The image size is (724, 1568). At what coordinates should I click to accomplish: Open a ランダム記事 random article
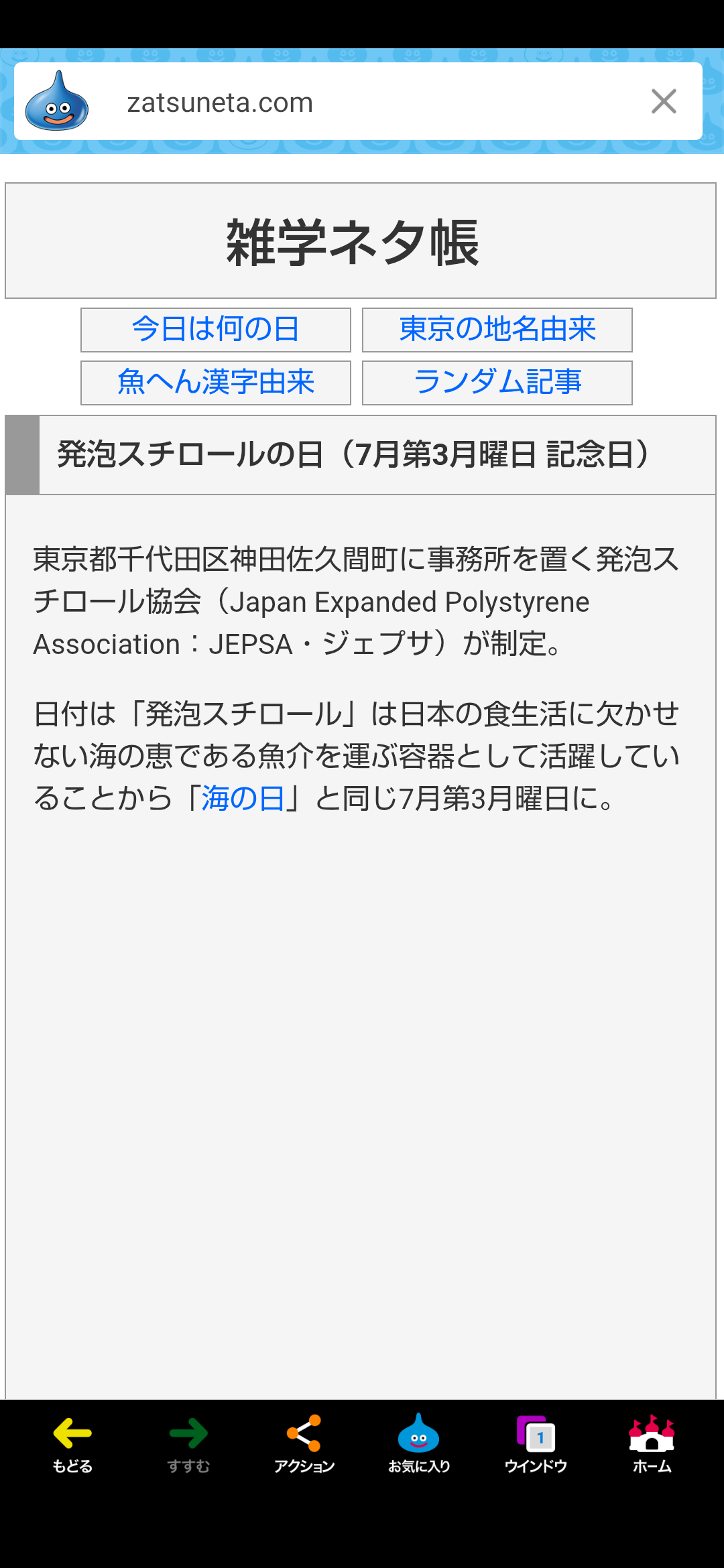[497, 383]
